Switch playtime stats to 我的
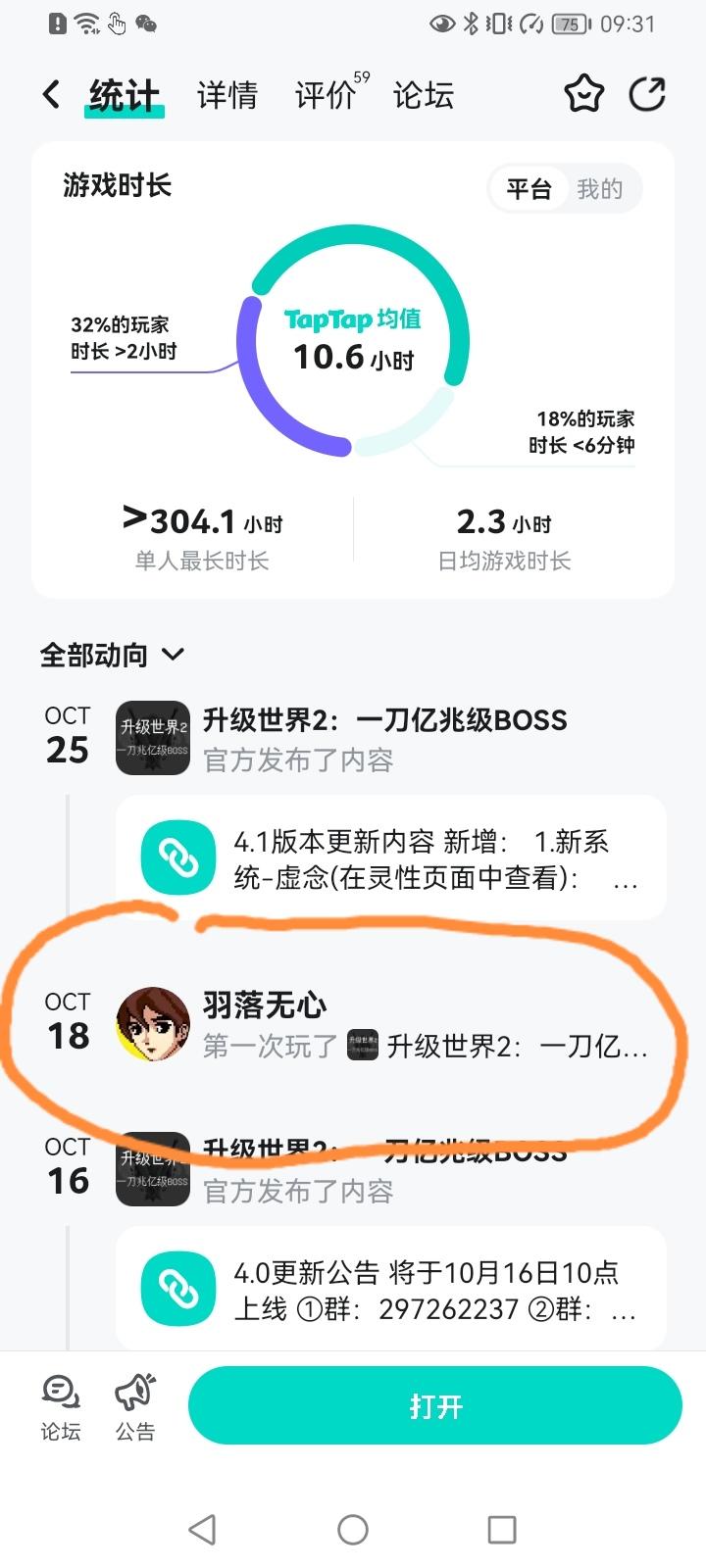This screenshot has height=1568, width=706. pos(602,188)
